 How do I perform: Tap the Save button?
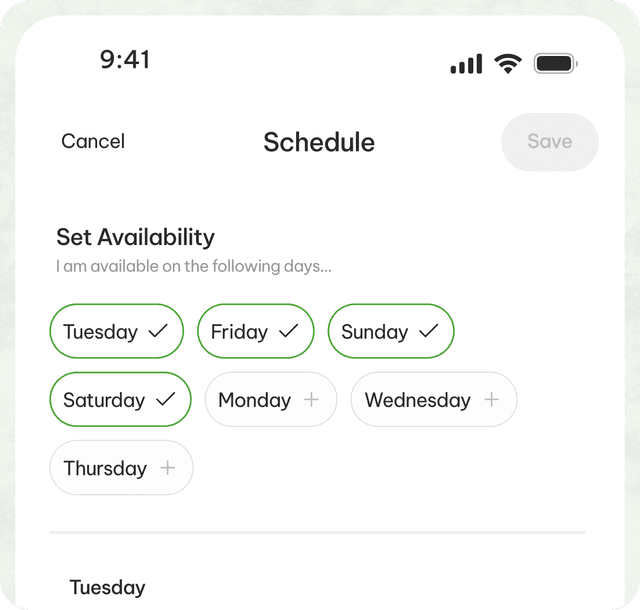coord(549,142)
